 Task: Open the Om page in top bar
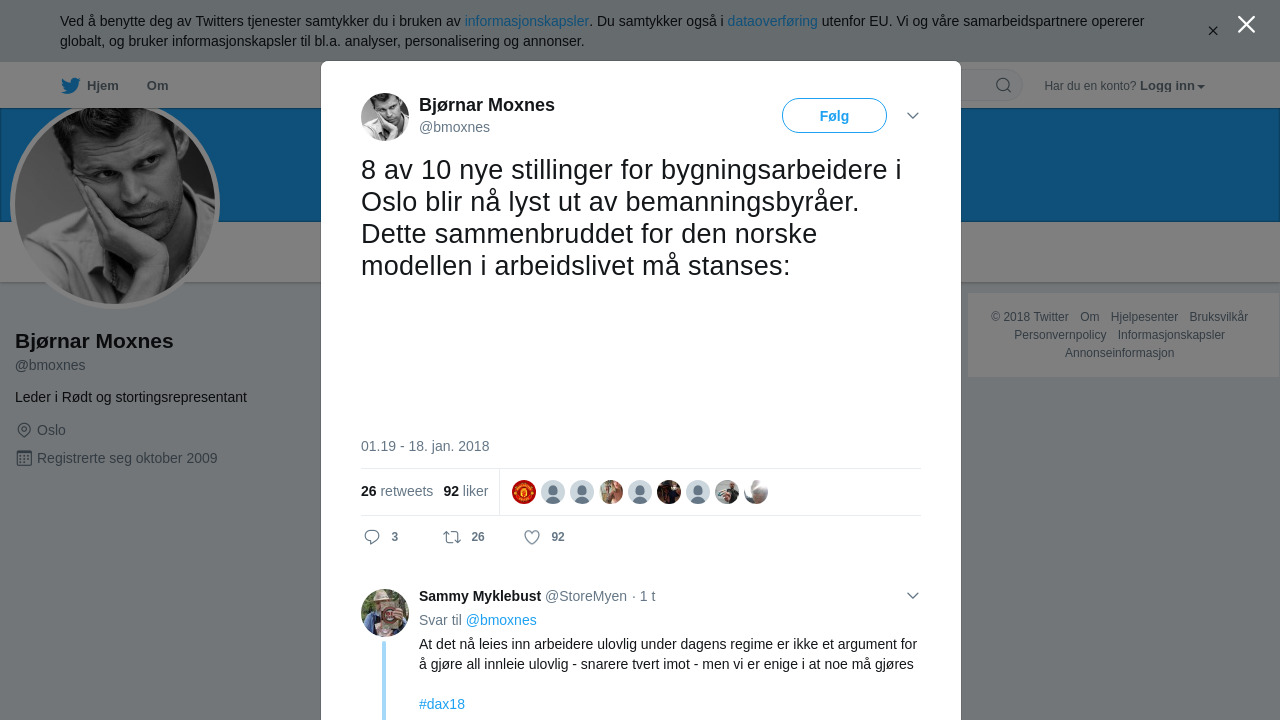pyautogui.click(x=157, y=86)
